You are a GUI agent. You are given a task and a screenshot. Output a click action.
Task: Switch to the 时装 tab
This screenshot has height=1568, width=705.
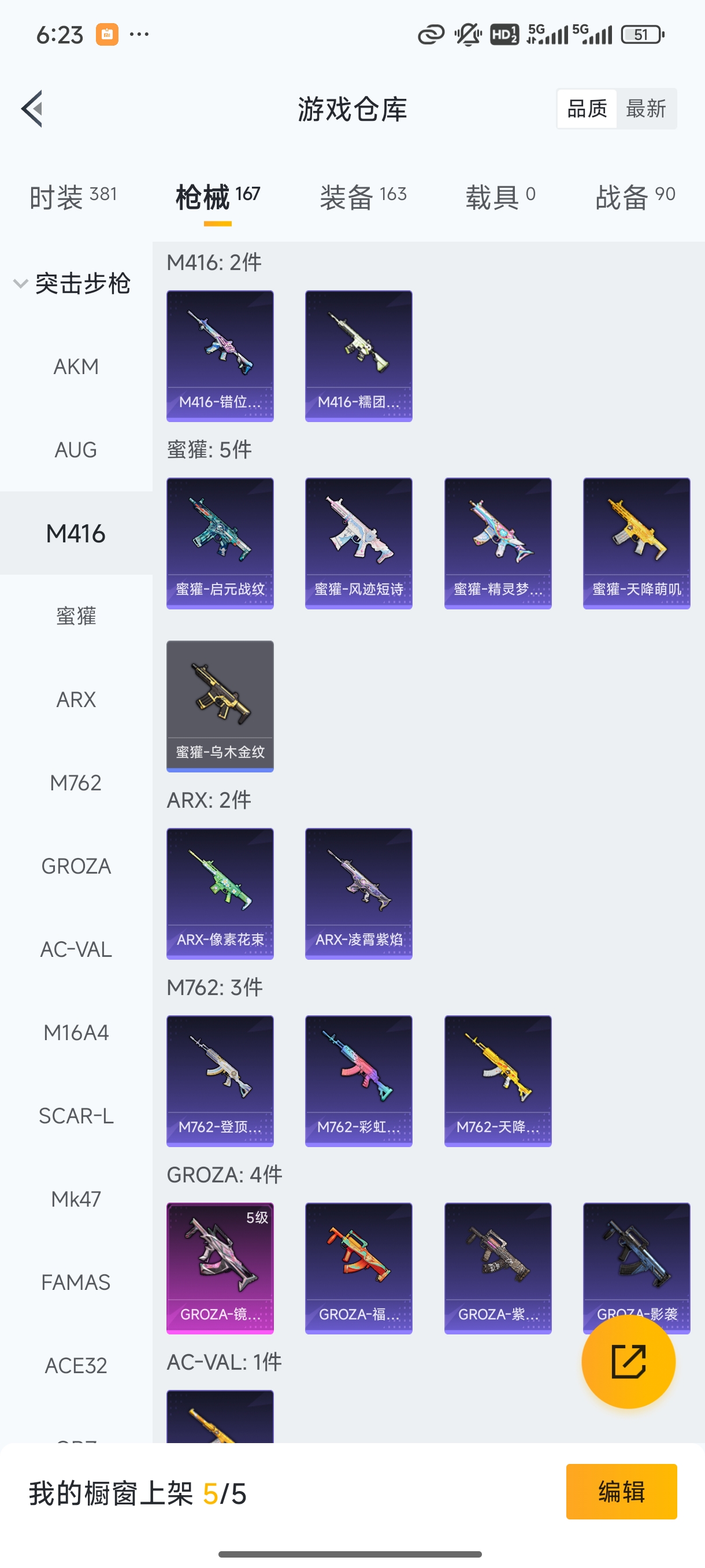click(x=72, y=197)
